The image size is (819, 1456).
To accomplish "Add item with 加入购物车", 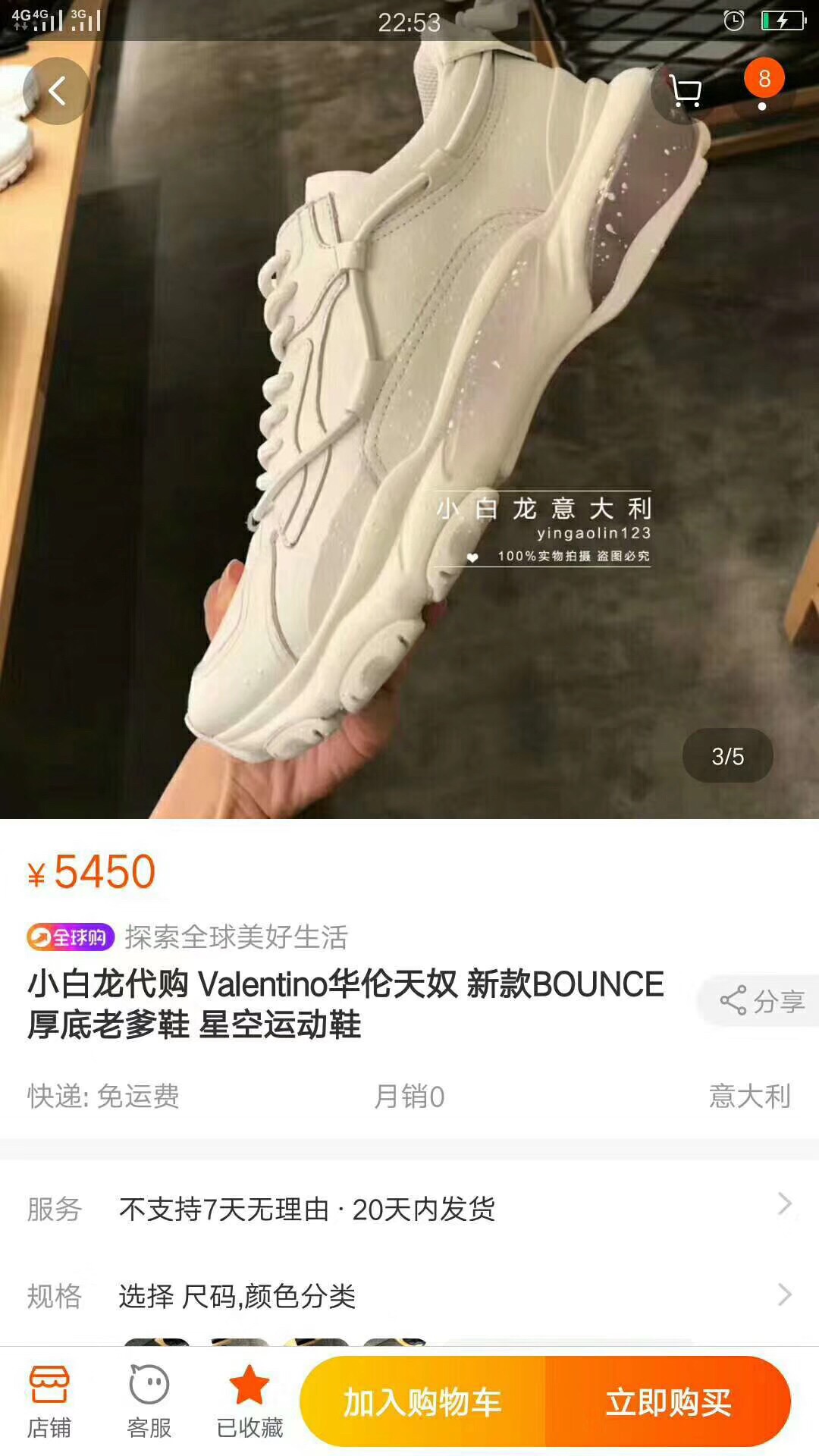I will [423, 1402].
